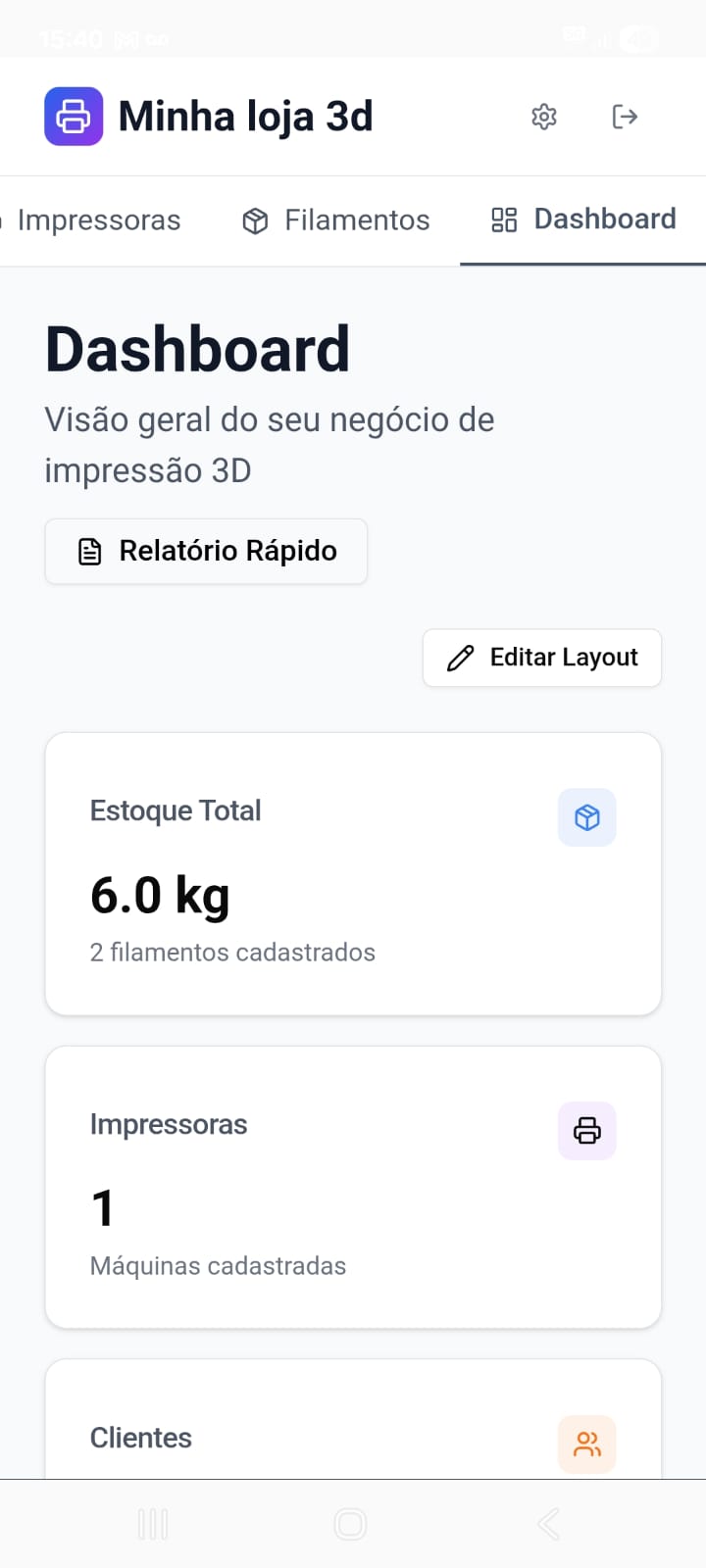The width and height of the screenshot is (706, 1568).
Task: Click the Editar Layout button
Action: (541, 658)
